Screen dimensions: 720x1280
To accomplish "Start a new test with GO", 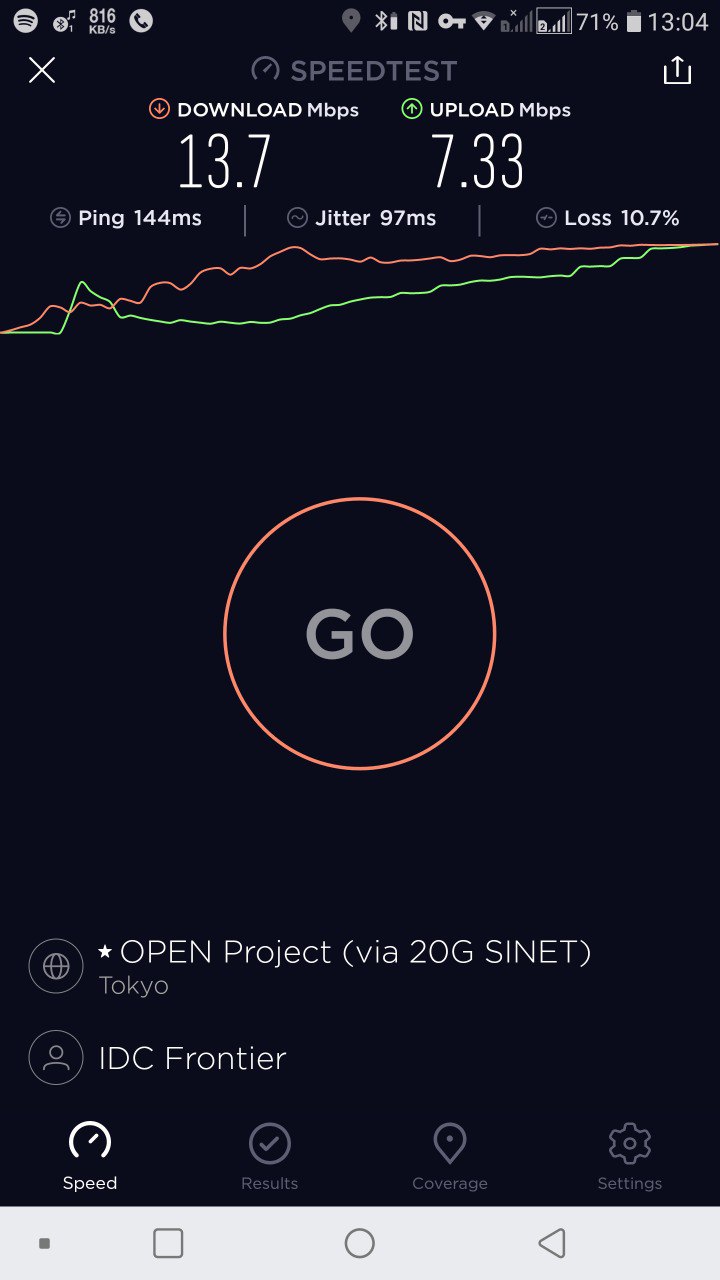I will coord(360,633).
